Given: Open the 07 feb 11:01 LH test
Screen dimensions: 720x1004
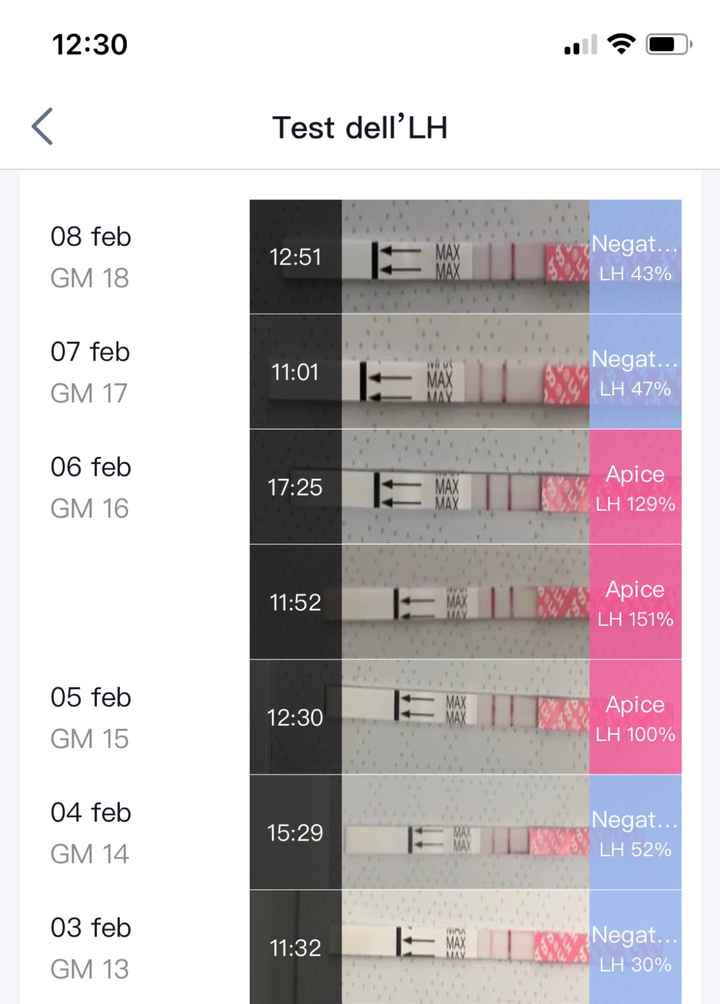Looking at the screenshot, I should (x=465, y=372).
